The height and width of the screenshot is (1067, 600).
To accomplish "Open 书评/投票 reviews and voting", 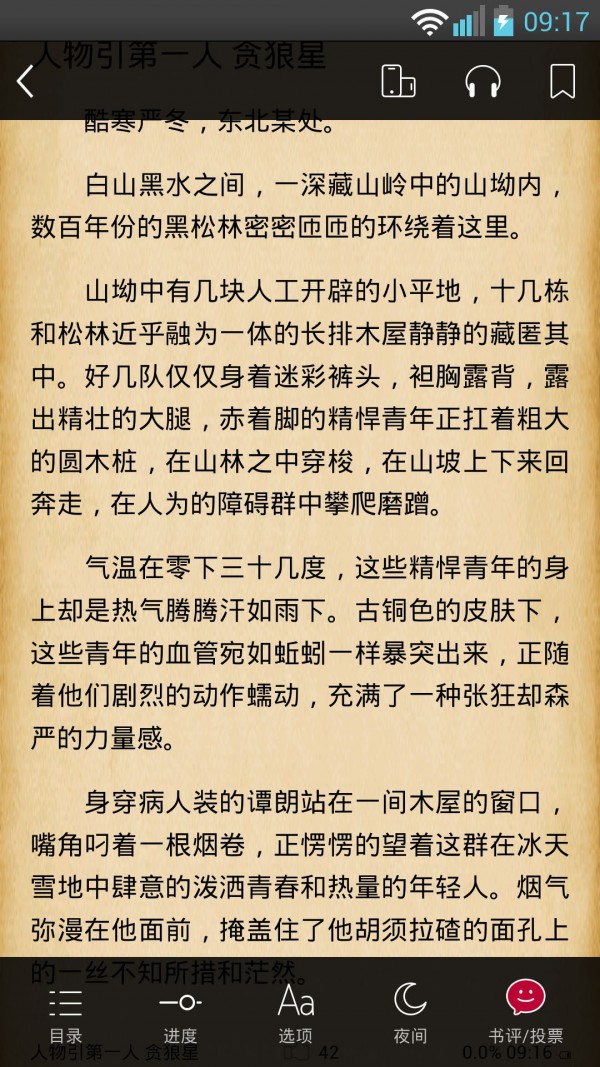I will 525,1010.
